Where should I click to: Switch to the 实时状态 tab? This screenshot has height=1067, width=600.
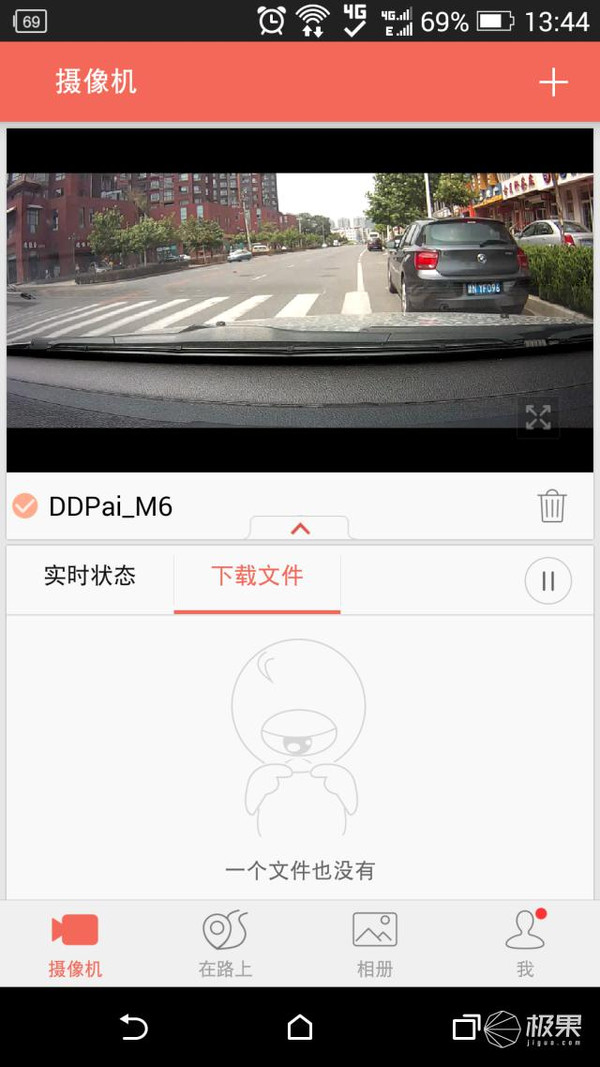click(x=90, y=576)
